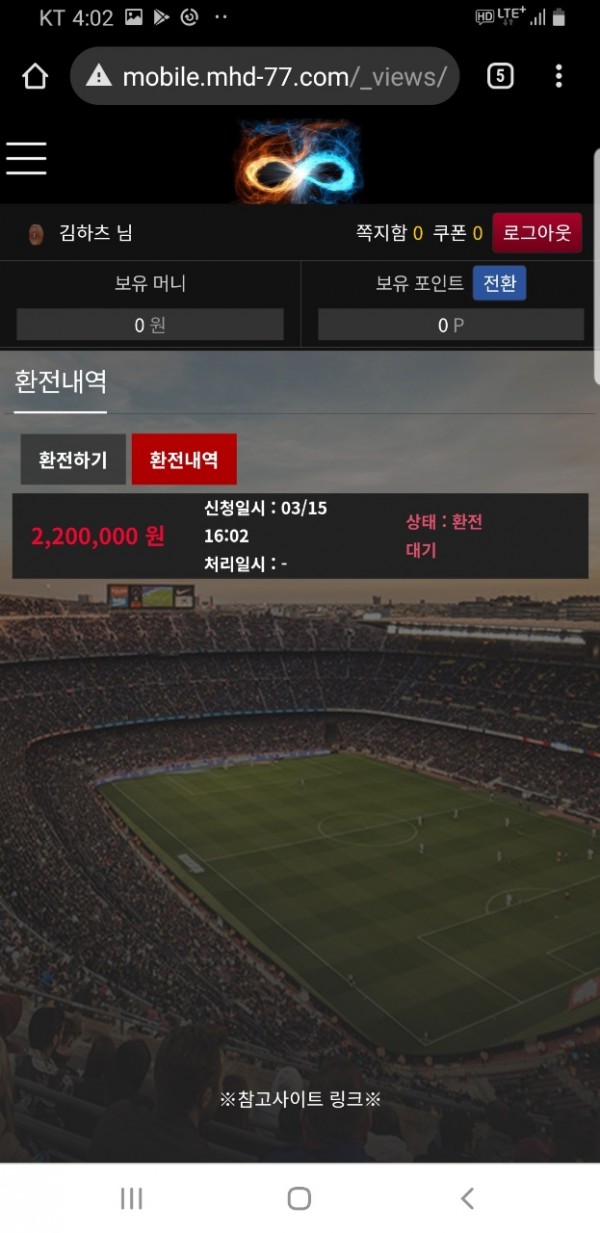
Task: Select the 환전내역 tab
Action: 184,460
